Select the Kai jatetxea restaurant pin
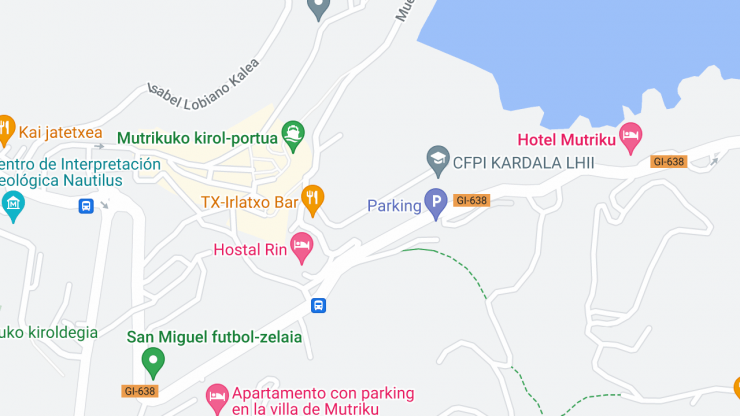This screenshot has width=740, height=416. pos(6,129)
